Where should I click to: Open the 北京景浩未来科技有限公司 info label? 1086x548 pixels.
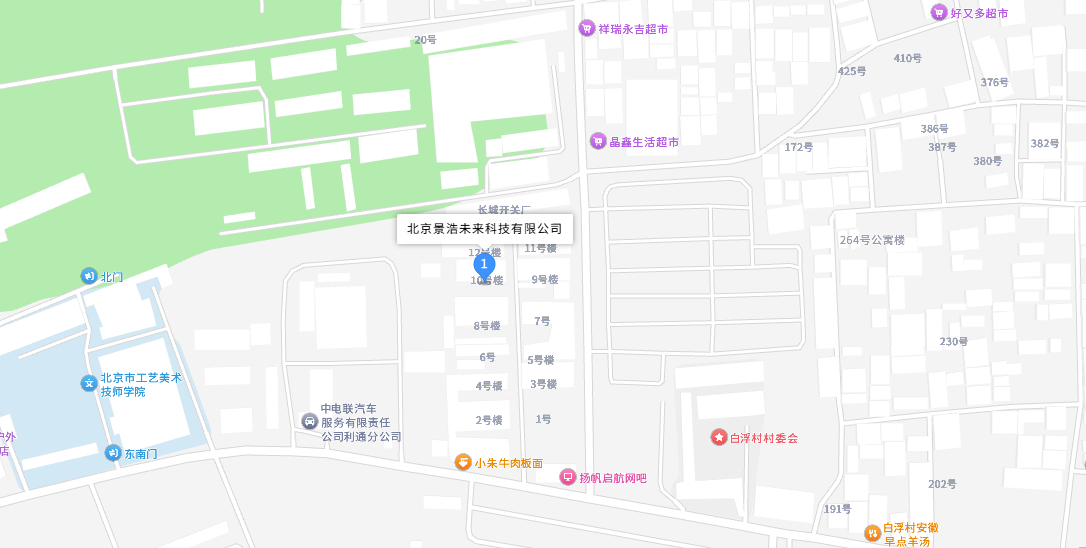pyautogui.click(x=485, y=229)
